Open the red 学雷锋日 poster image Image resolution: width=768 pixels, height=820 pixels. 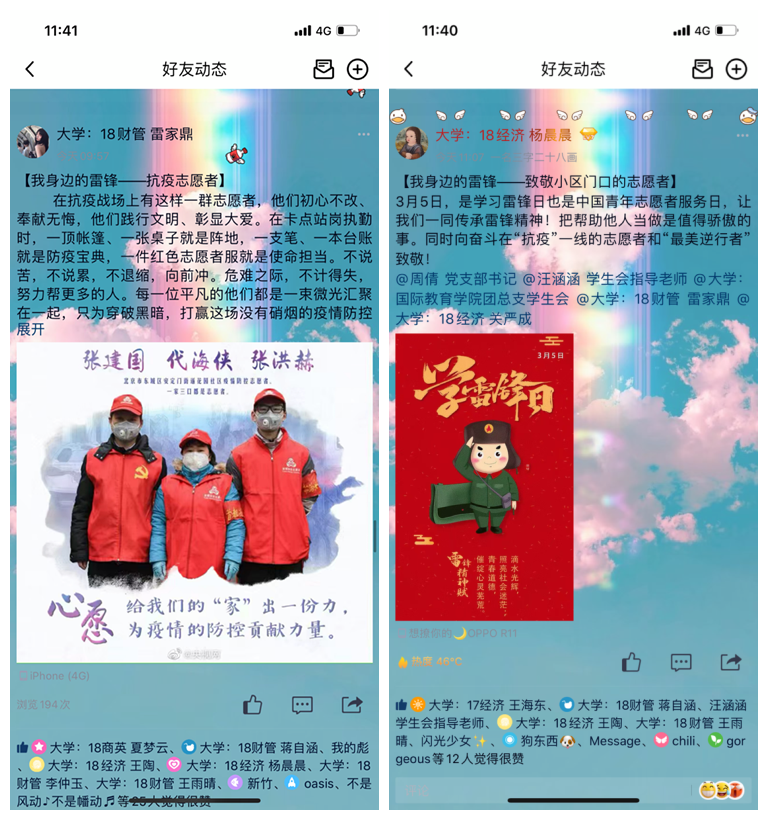click(484, 476)
